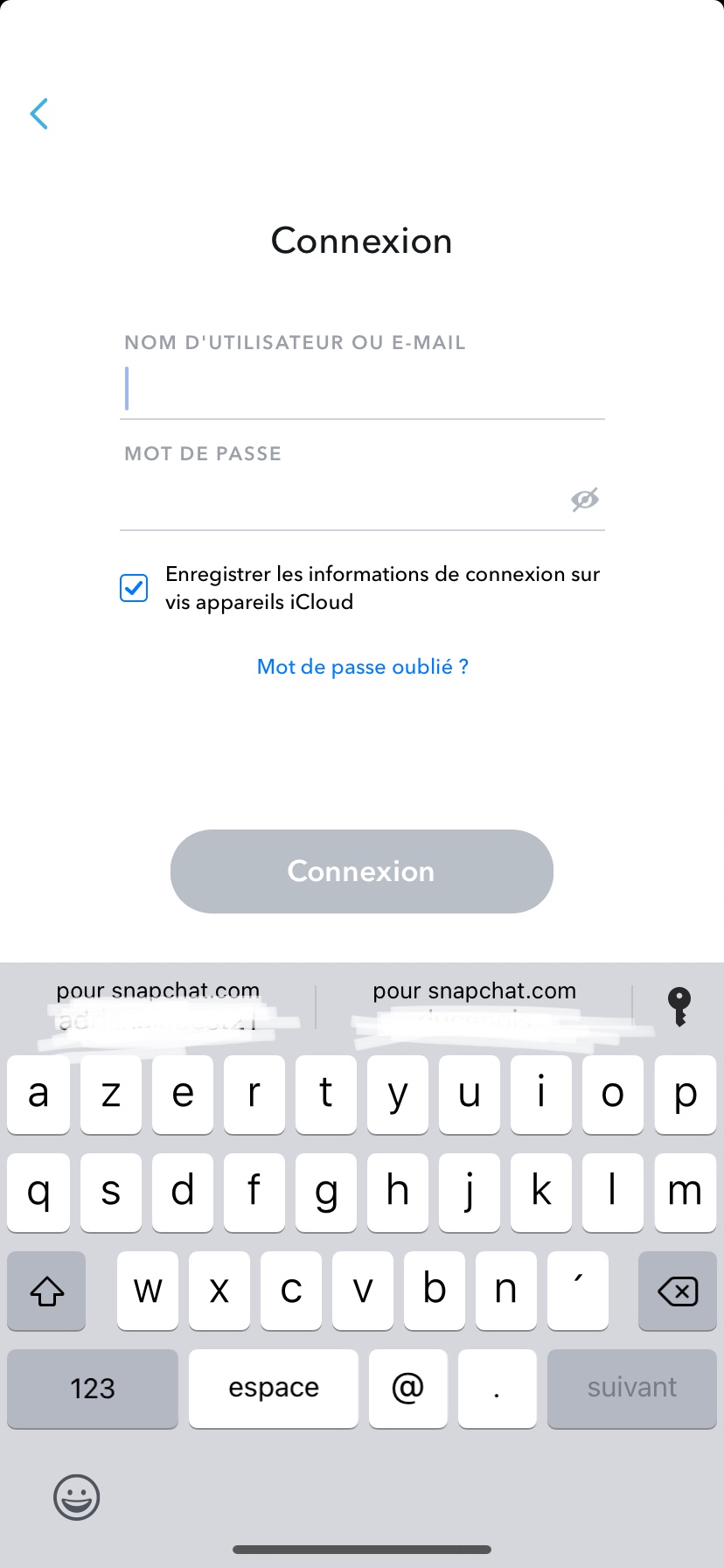Open the "Mot de passe oublié ?" link

[x=362, y=667]
